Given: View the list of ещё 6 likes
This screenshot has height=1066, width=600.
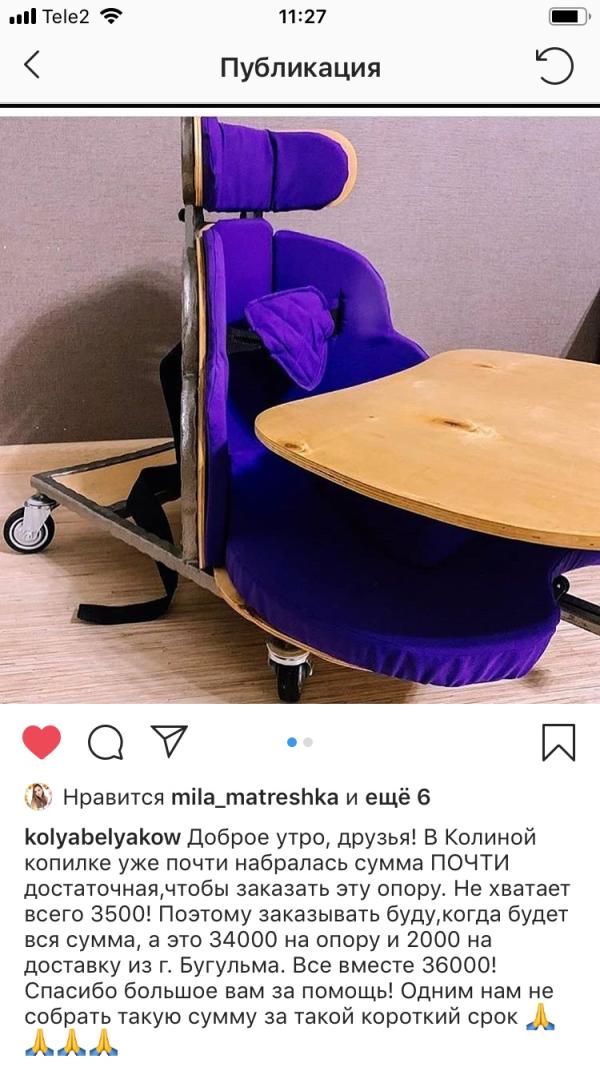Looking at the screenshot, I should [x=398, y=797].
